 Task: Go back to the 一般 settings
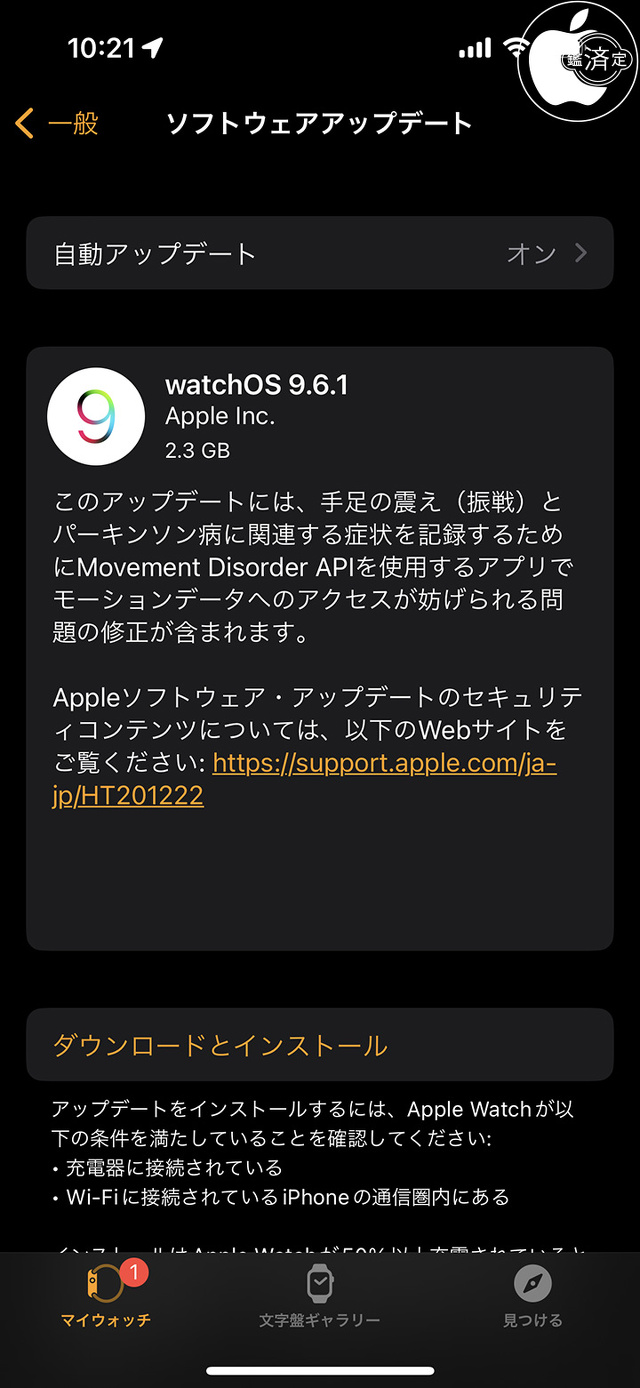click(x=58, y=124)
